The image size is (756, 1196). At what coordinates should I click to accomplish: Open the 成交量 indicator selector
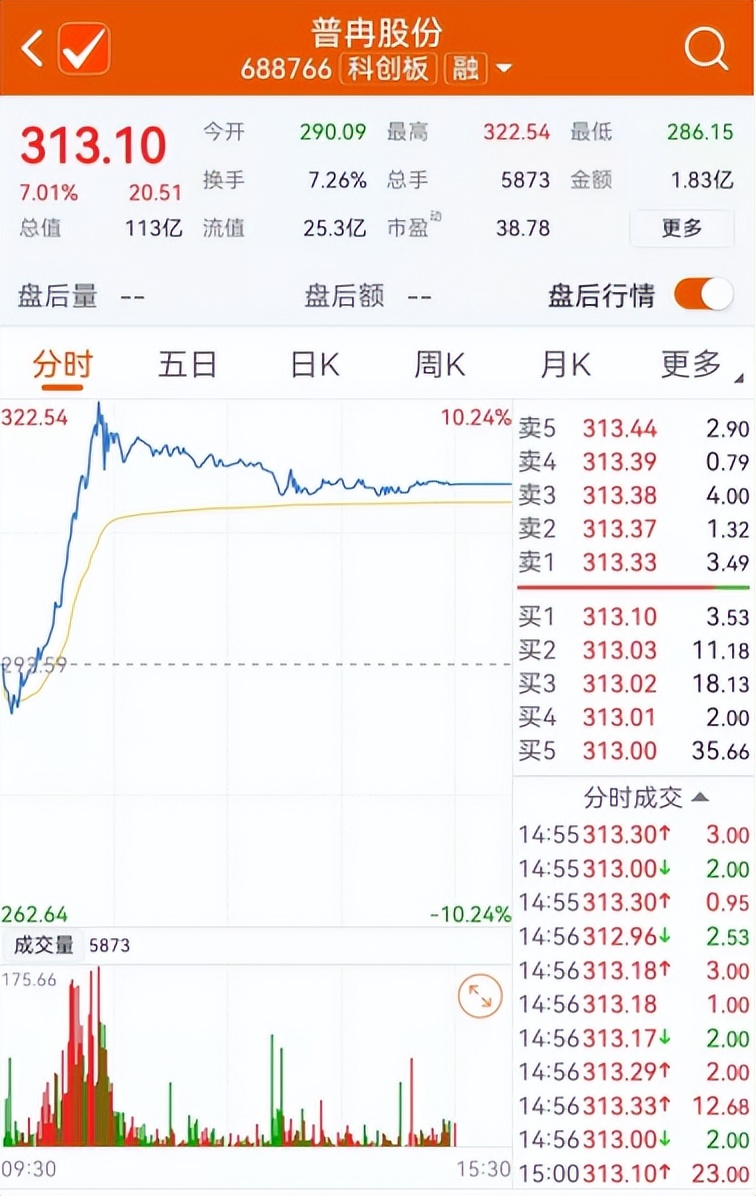point(43,945)
